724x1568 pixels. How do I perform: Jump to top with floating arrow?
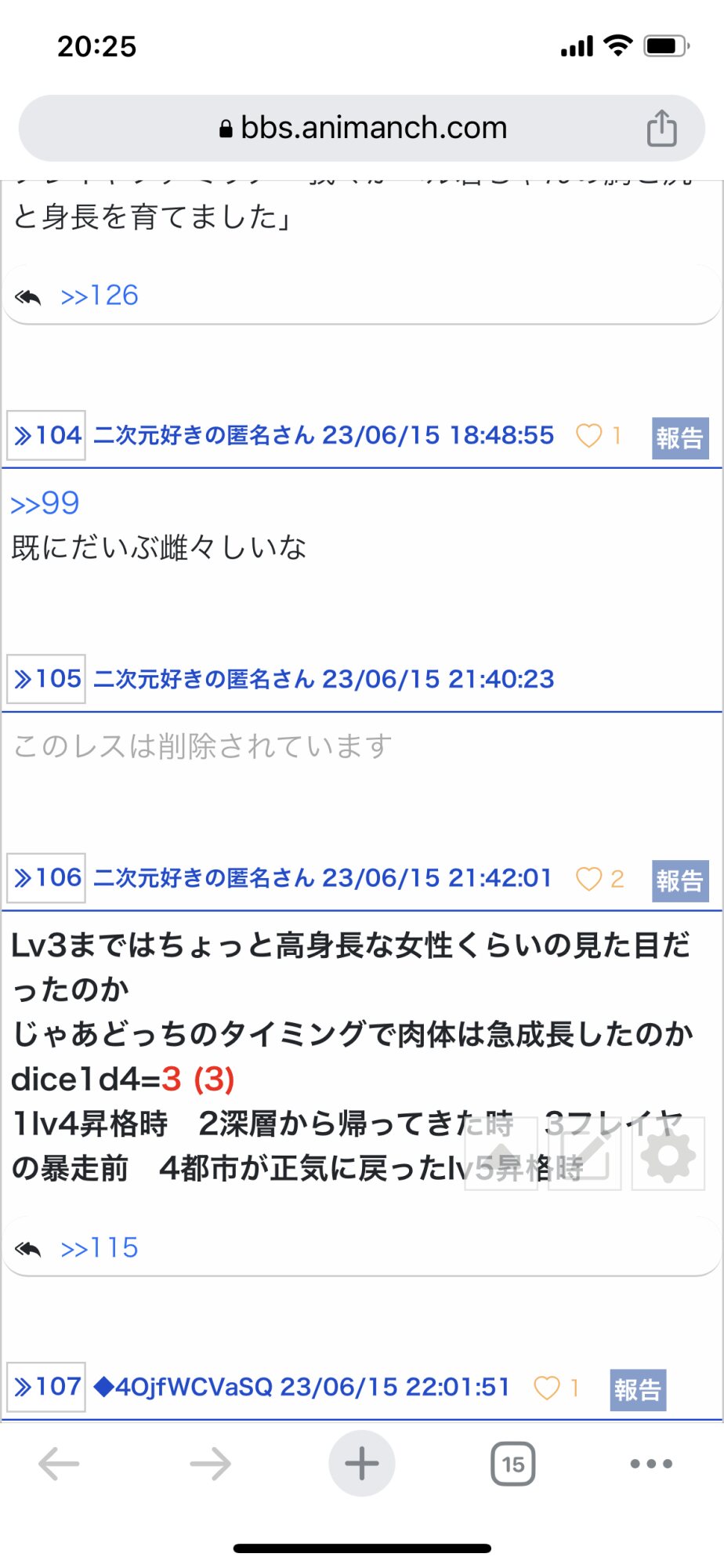click(501, 1154)
